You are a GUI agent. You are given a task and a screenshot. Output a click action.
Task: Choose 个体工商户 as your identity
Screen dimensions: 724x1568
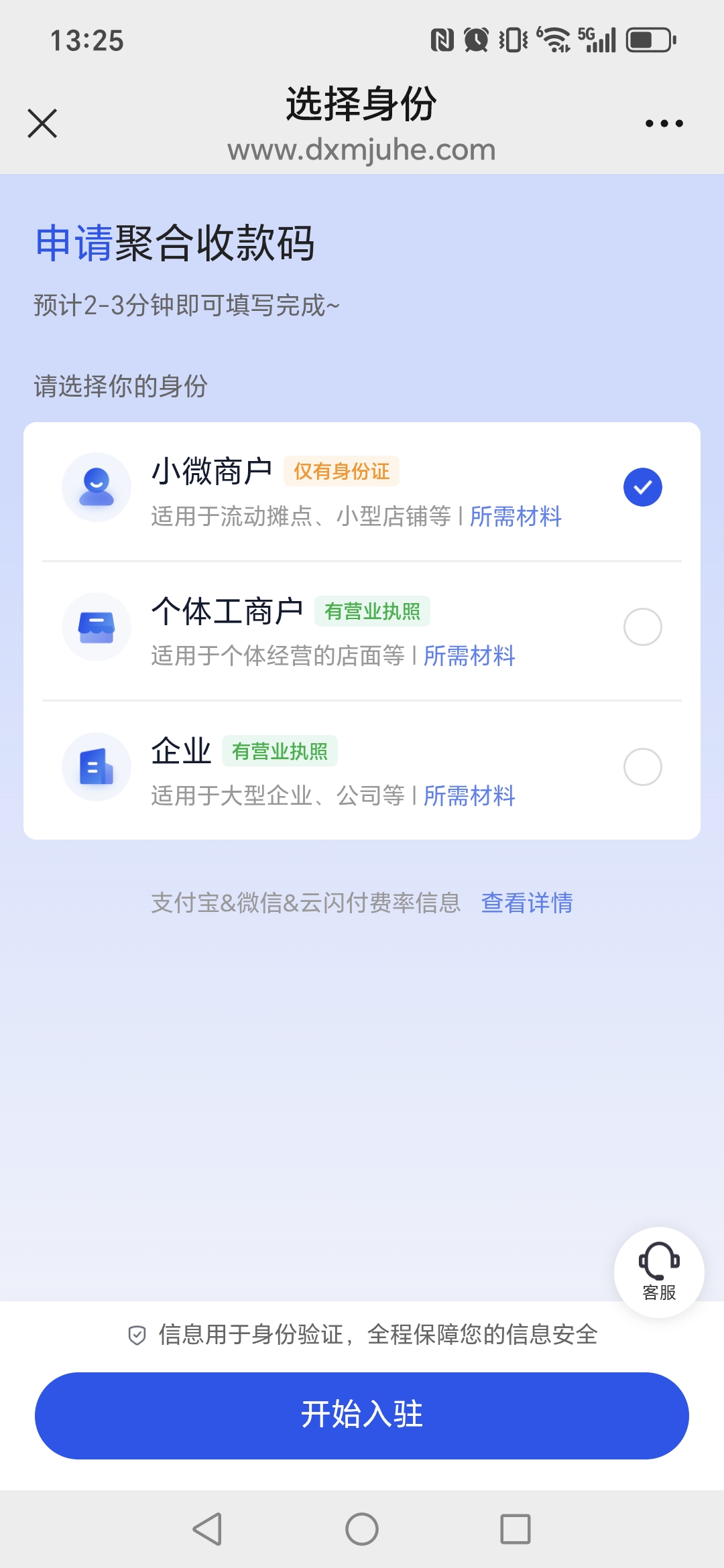[642, 627]
